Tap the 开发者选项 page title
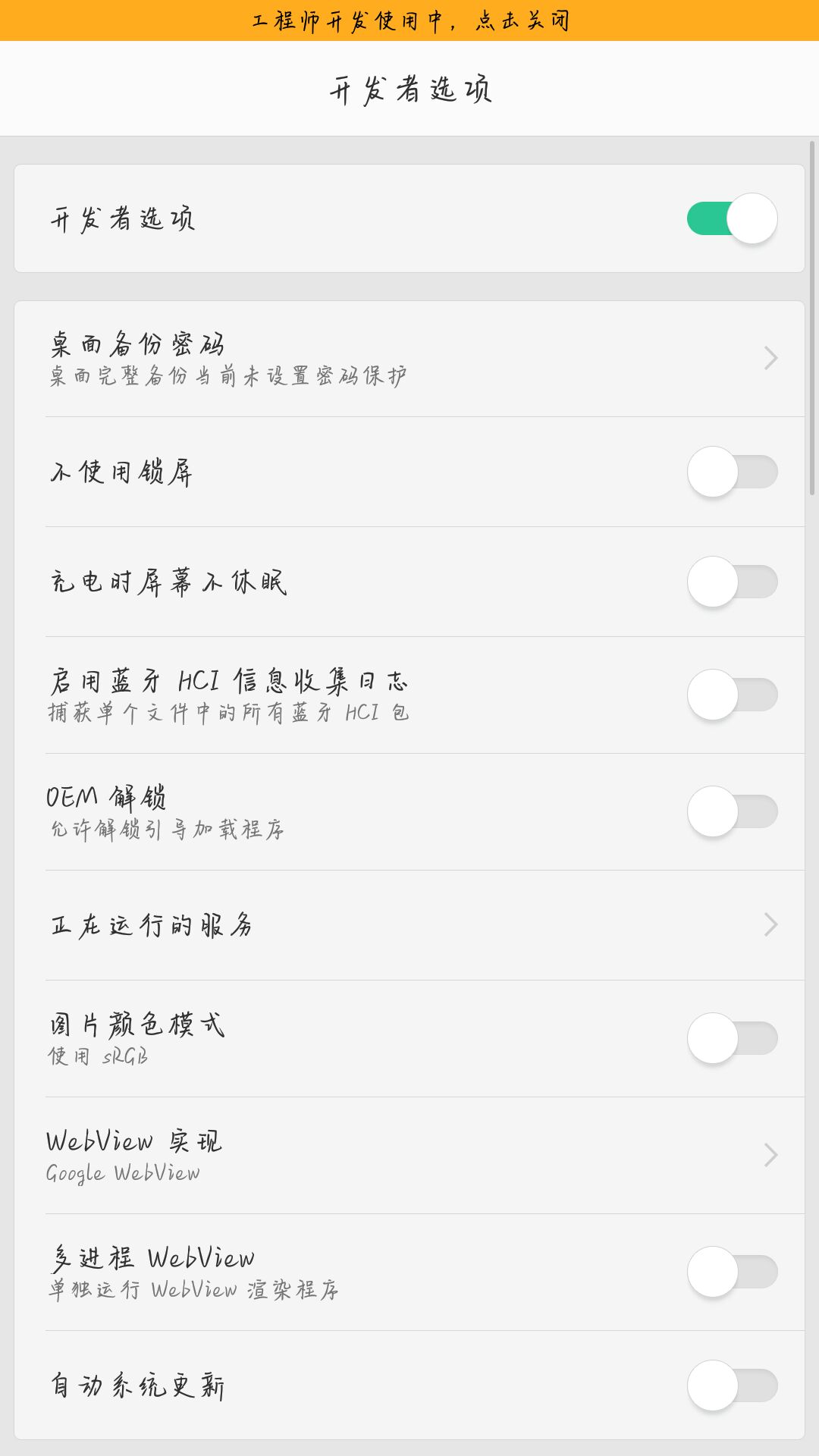 tap(409, 88)
